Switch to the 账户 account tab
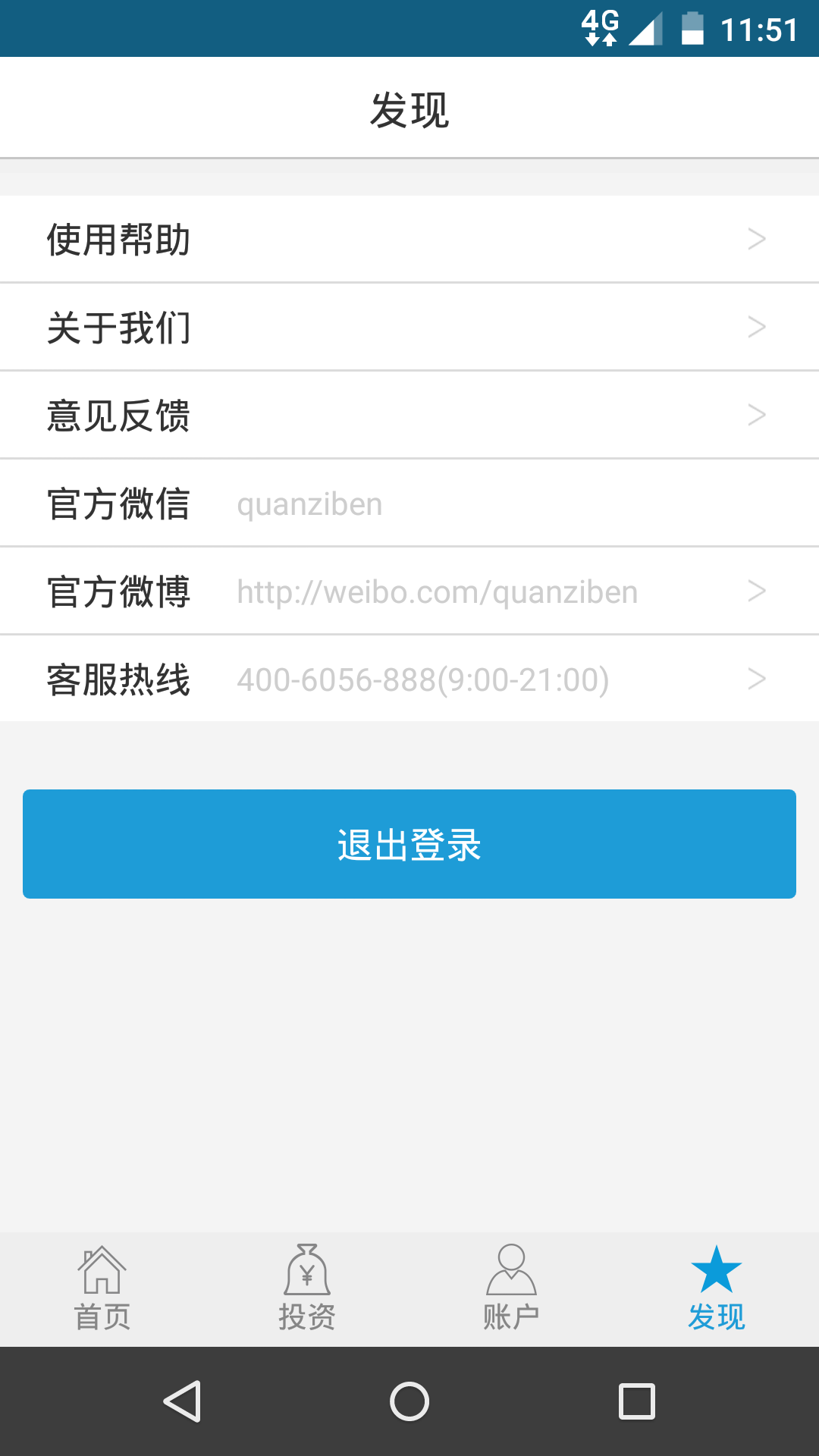The image size is (819, 1456). pyautogui.click(x=512, y=1289)
